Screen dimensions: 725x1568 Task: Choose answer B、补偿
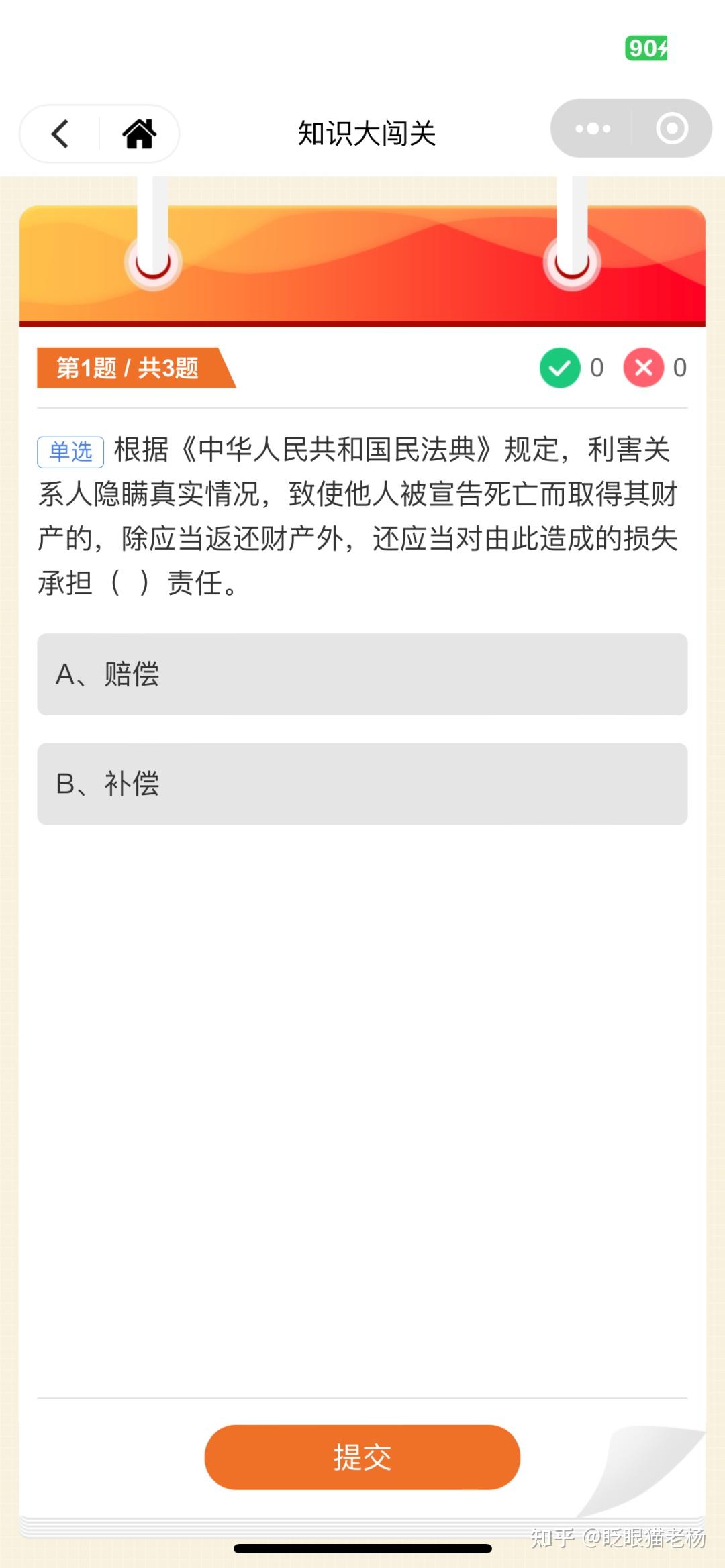tap(362, 784)
